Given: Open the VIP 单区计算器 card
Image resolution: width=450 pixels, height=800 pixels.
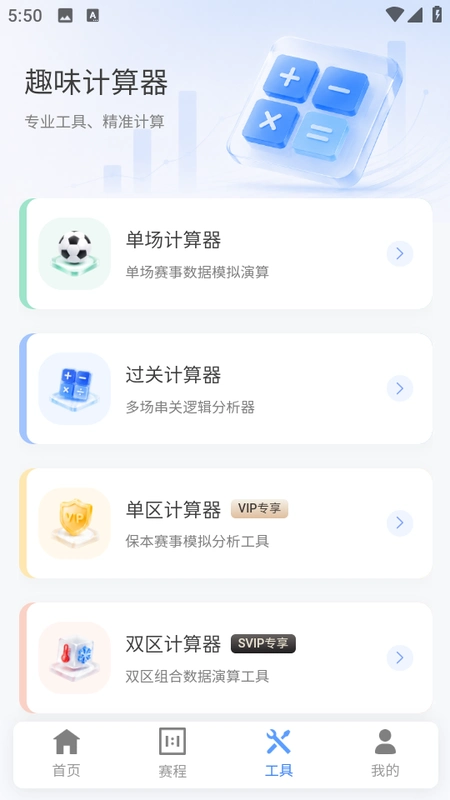Looking at the screenshot, I should [226, 523].
